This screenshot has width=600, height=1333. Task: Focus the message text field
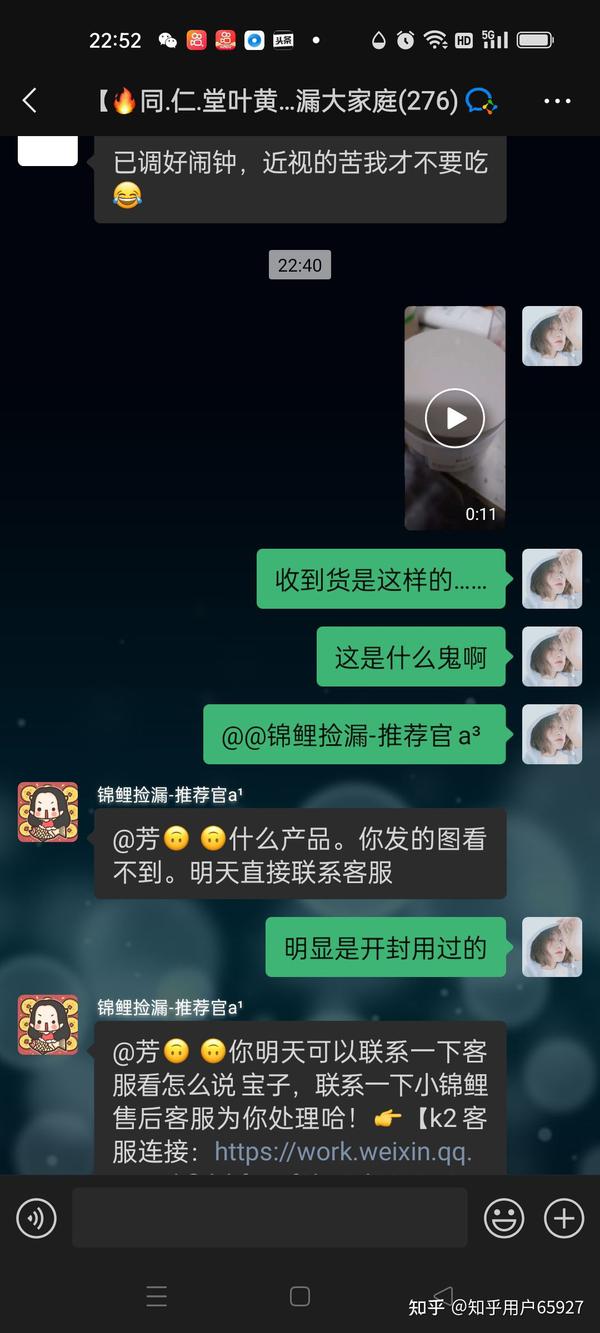point(270,1217)
